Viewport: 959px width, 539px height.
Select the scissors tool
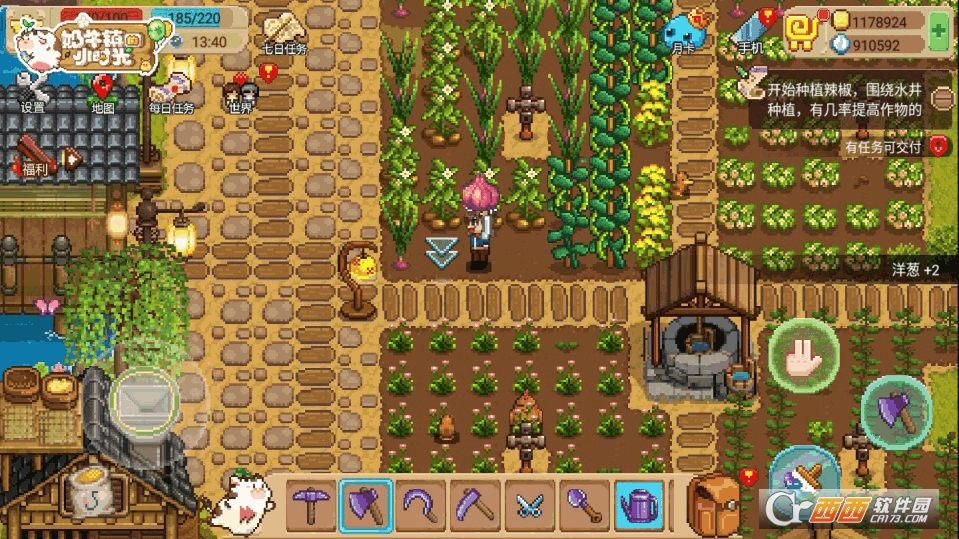(x=530, y=503)
